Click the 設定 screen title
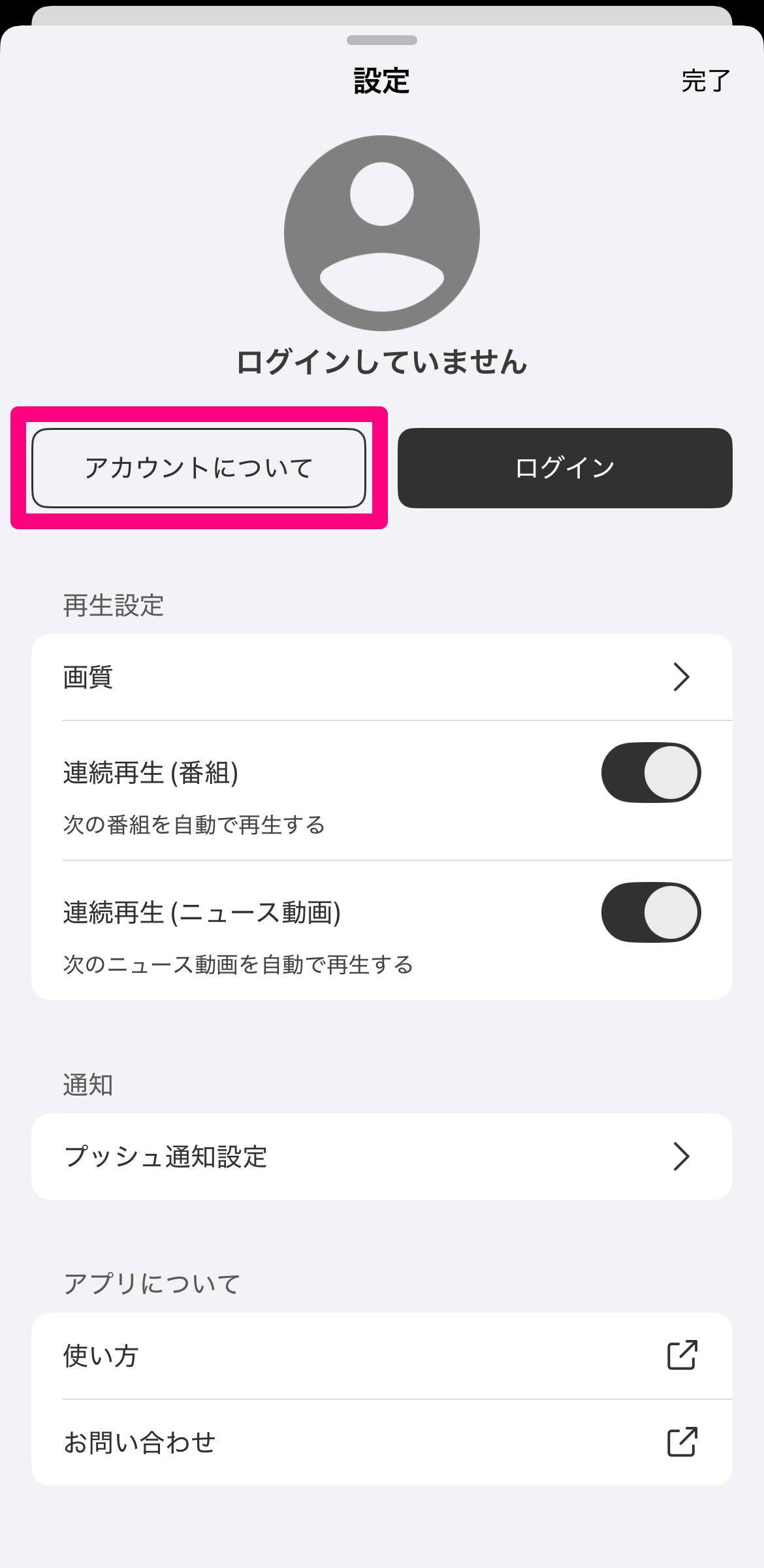This screenshot has height=1568, width=764. point(381,82)
